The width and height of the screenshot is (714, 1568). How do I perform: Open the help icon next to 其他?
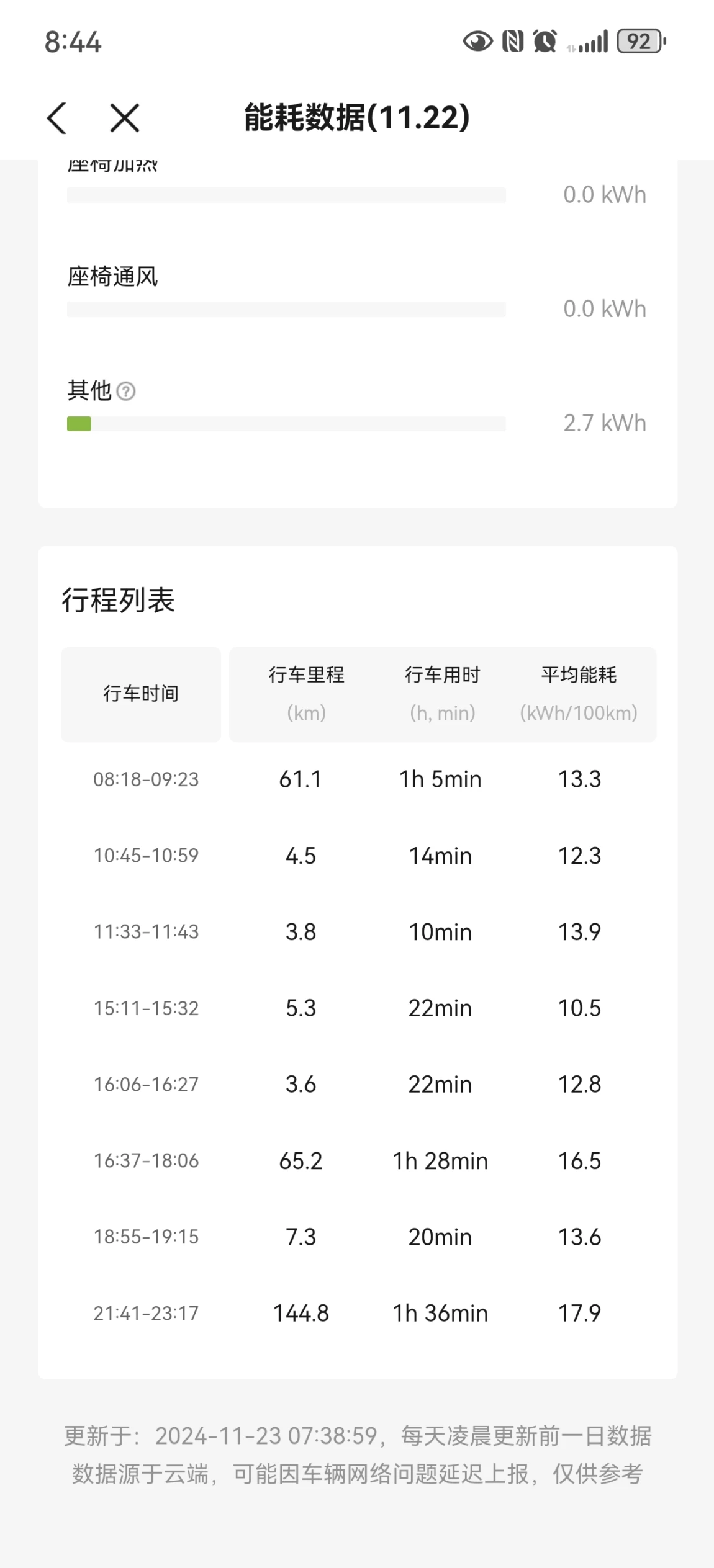[126, 392]
